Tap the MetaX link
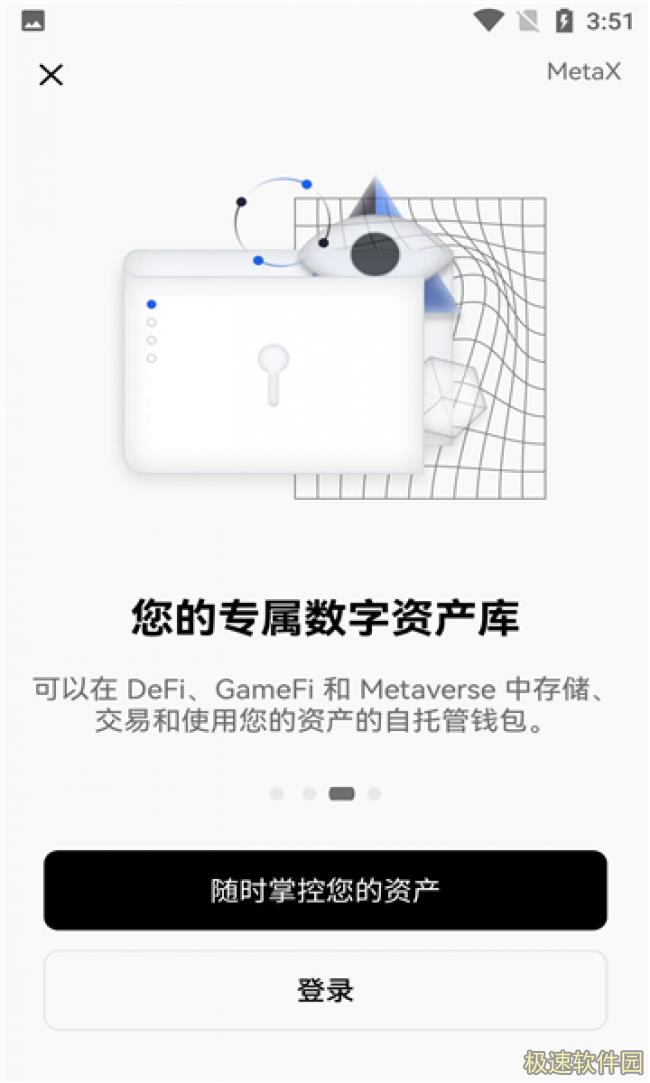The width and height of the screenshot is (650, 1083). [583, 72]
